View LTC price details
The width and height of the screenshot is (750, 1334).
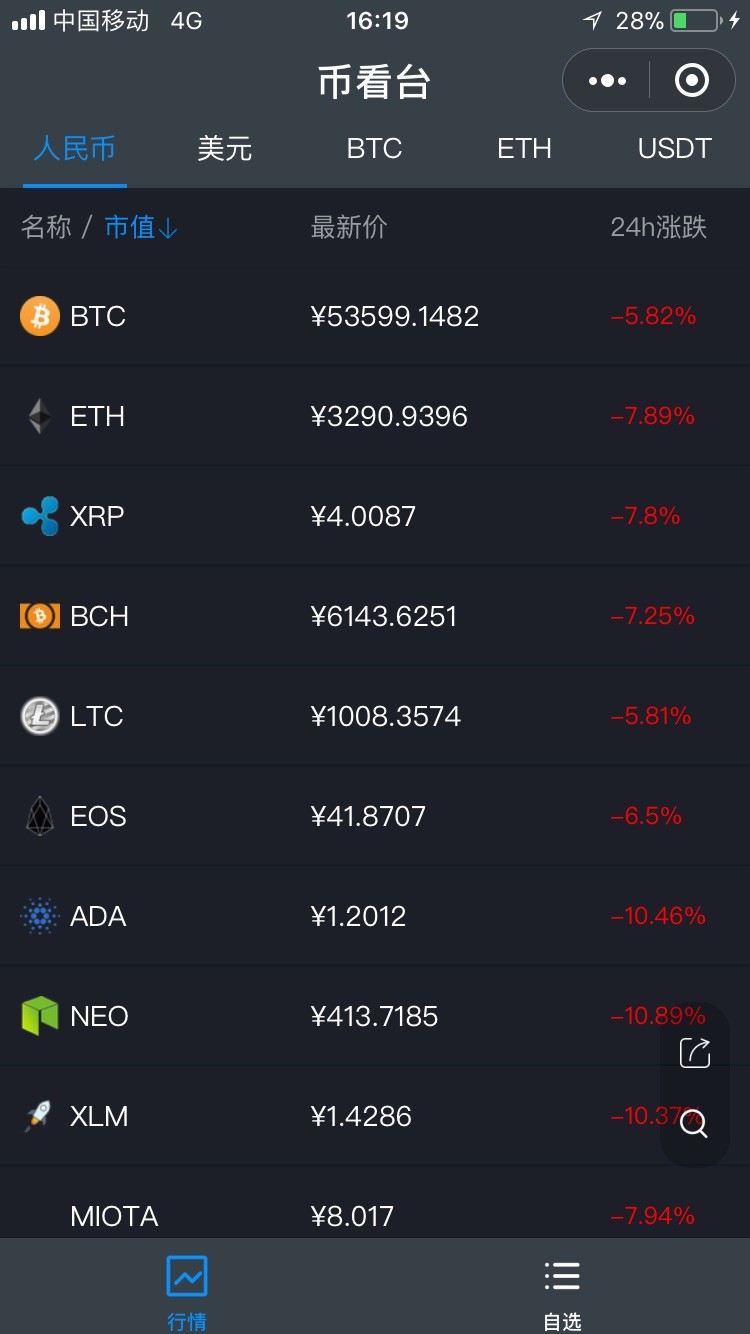[375, 716]
